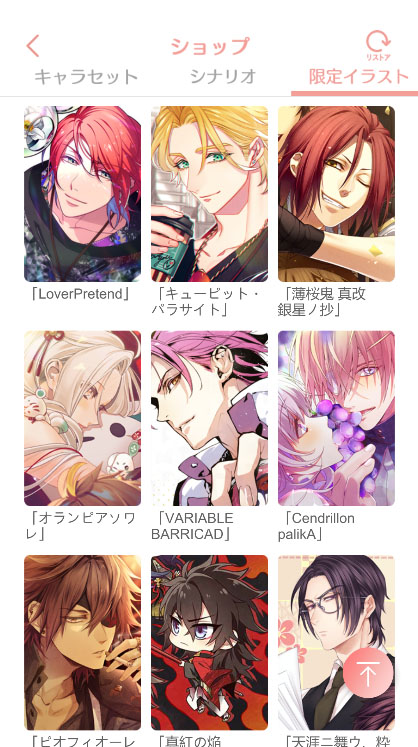Image resolution: width=418 pixels, height=747 pixels.
Task: Open the VARIABLE BARRICAD illustration
Action: pyautogui.click(x=210, y=418)
